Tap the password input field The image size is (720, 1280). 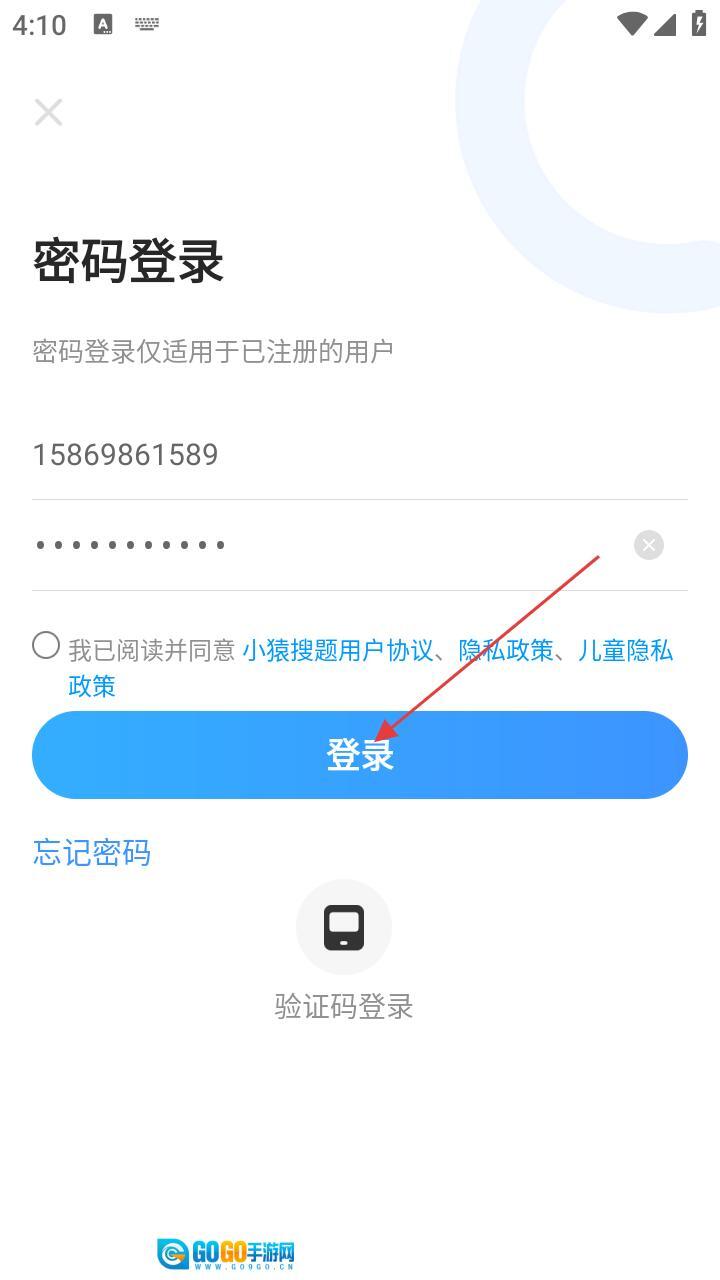[300, 545]
